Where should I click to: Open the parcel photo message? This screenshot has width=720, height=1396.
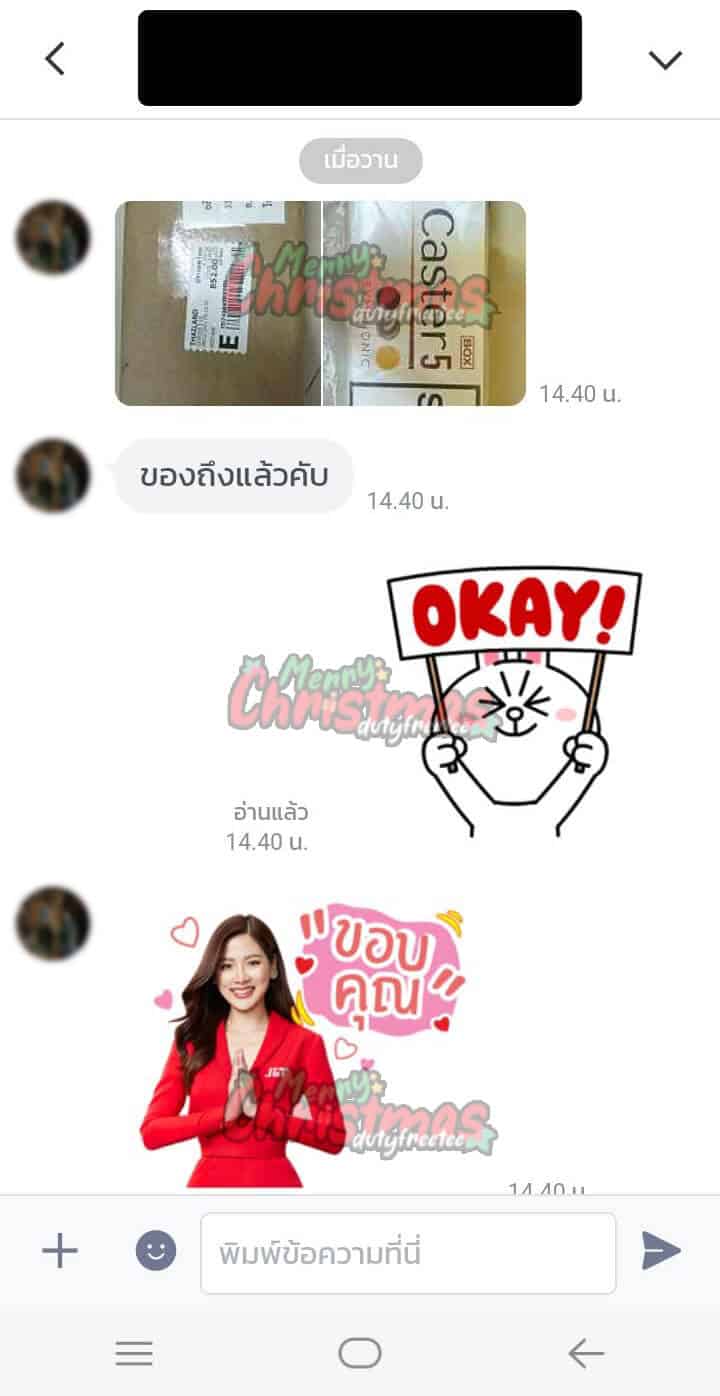click(320, 303)
